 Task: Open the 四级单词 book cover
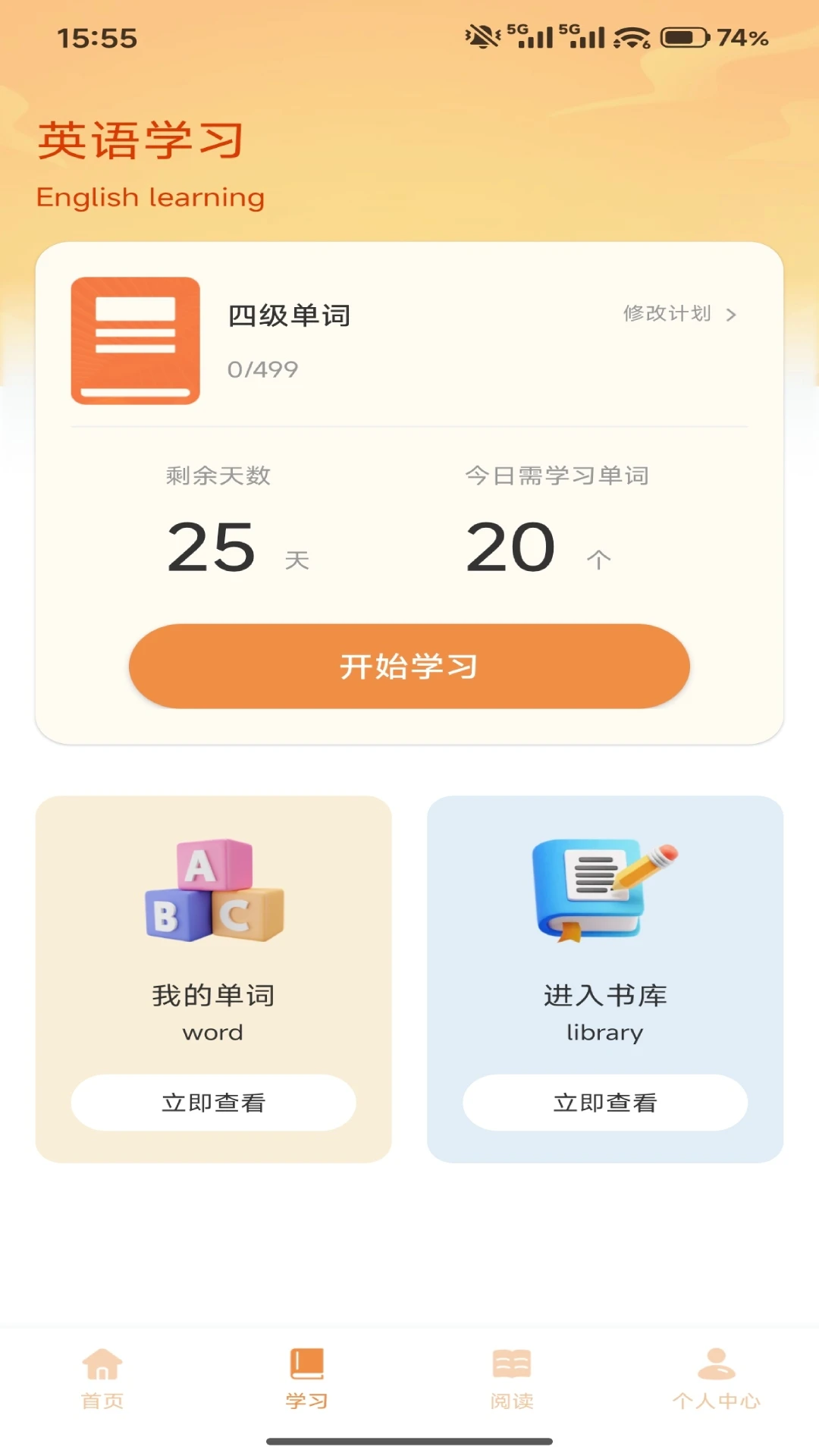136,340
